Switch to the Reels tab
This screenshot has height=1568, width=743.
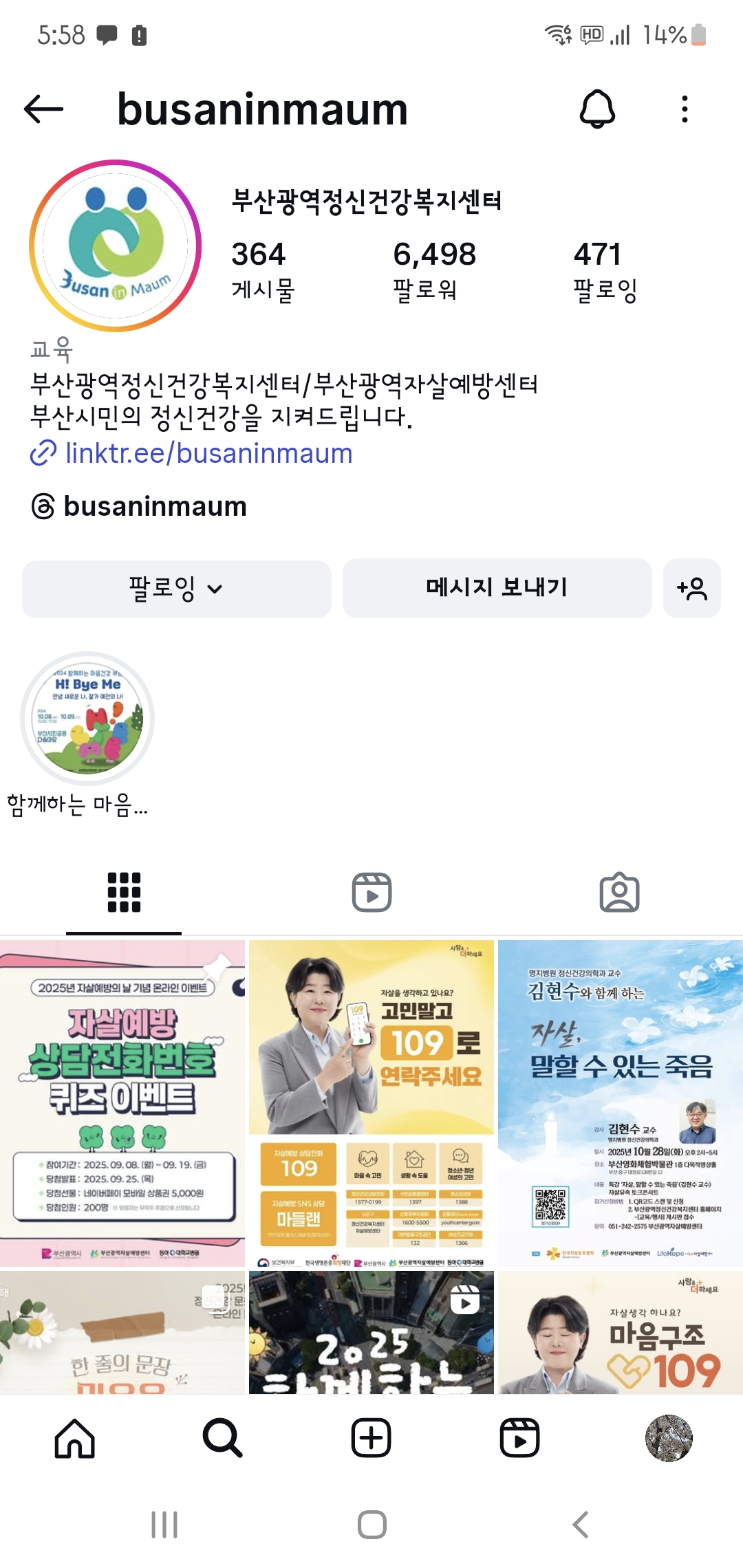[x=371, y=893]
